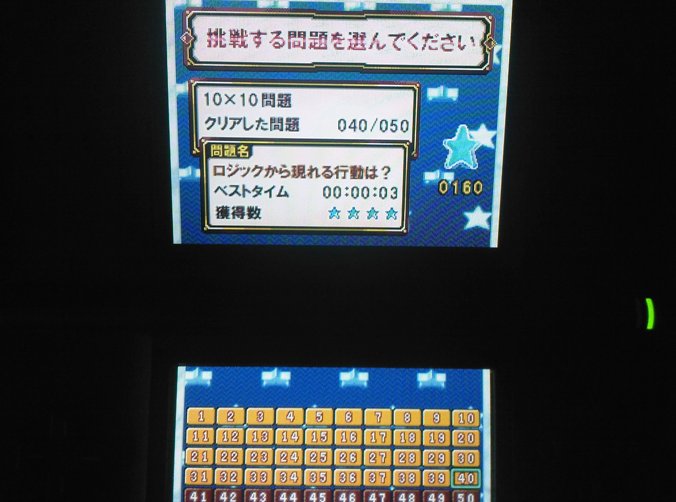Select puzzle number 23
Viewport: 676px width, 502px height.
coord(259,456)
